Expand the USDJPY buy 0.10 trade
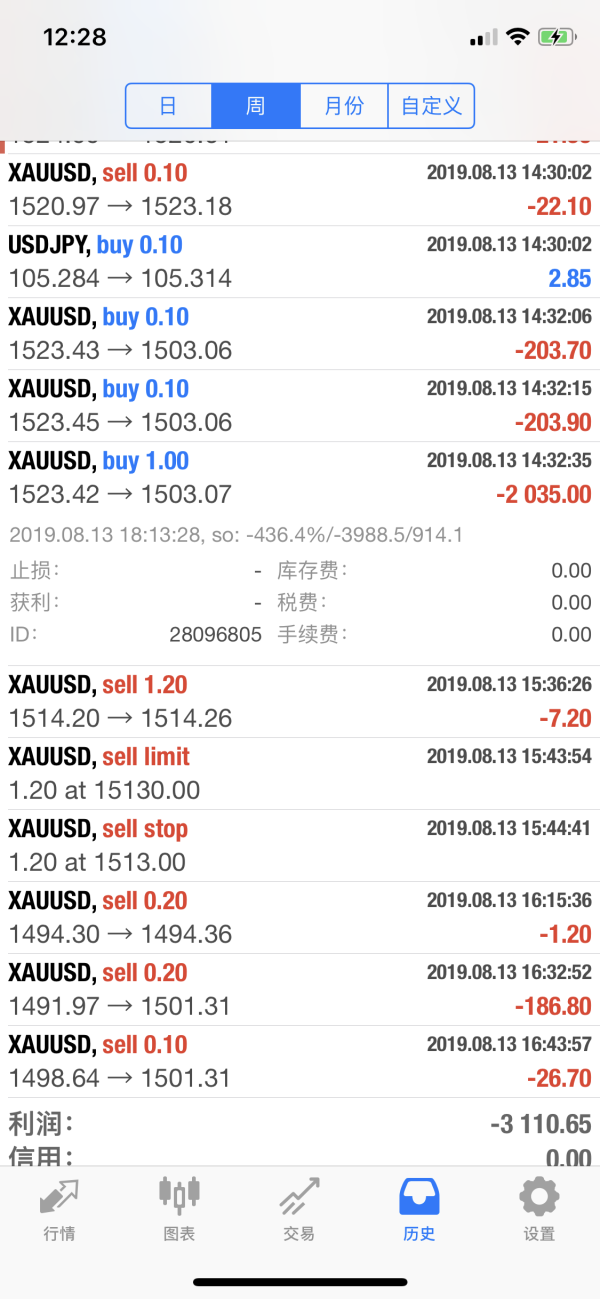Viewport: 600px width, 1299px height. tap(300, 262)
